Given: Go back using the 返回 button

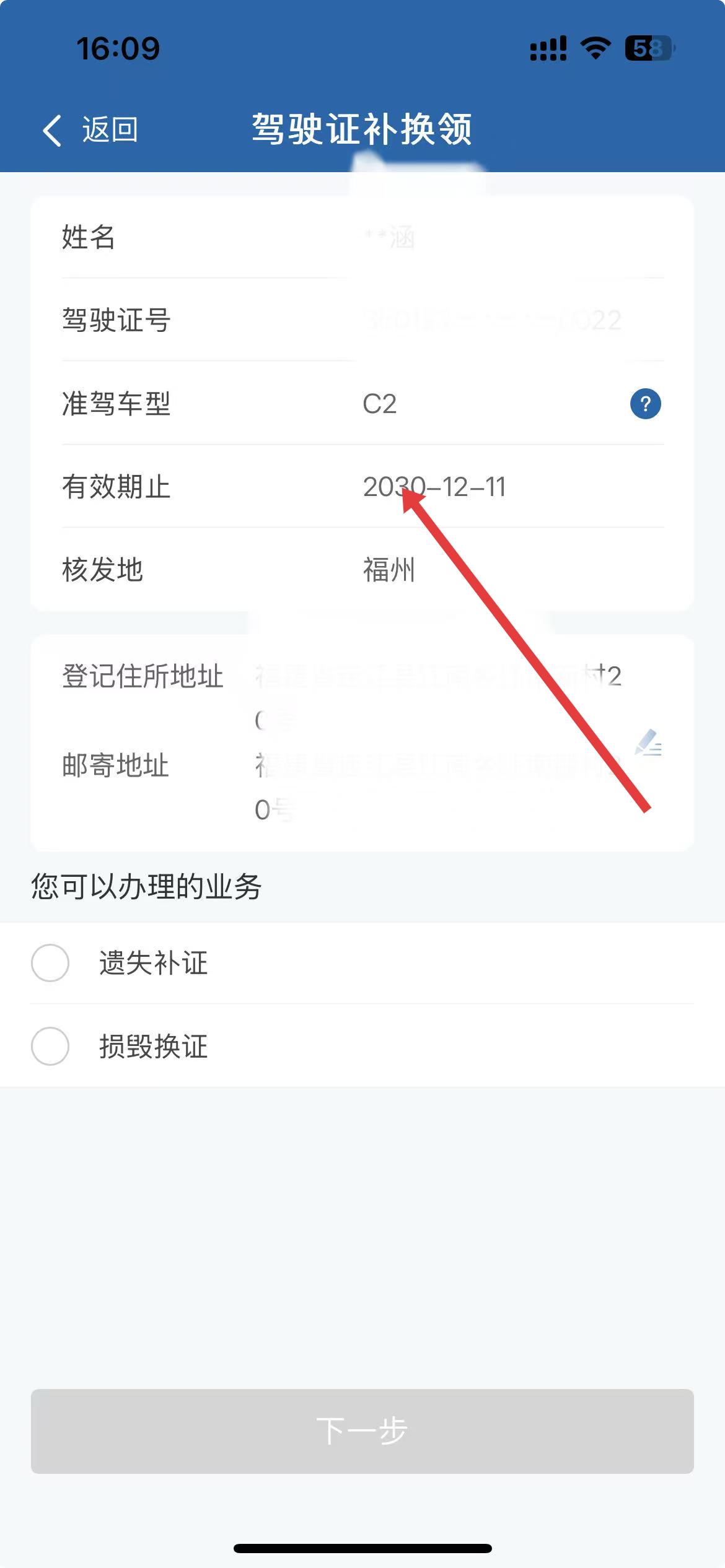Looking at the screenshot, I should tap(90, 130).
